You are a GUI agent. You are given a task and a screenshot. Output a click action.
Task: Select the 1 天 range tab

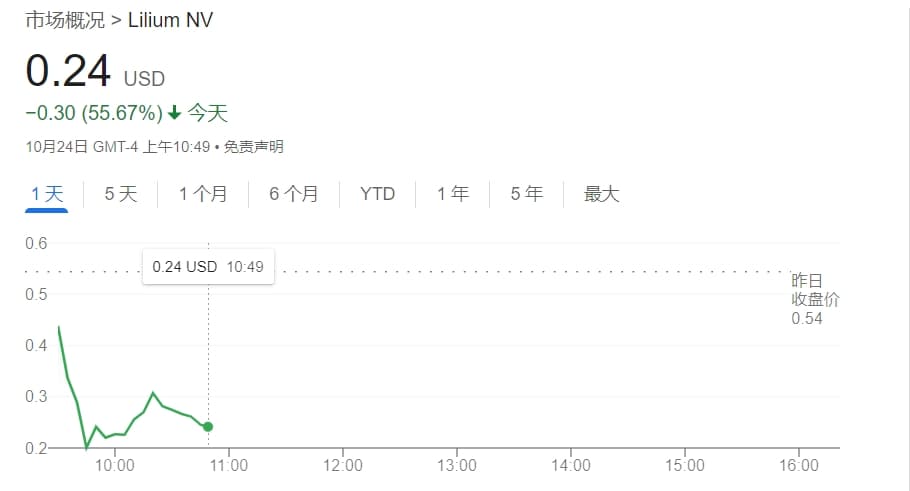[46, 194]
